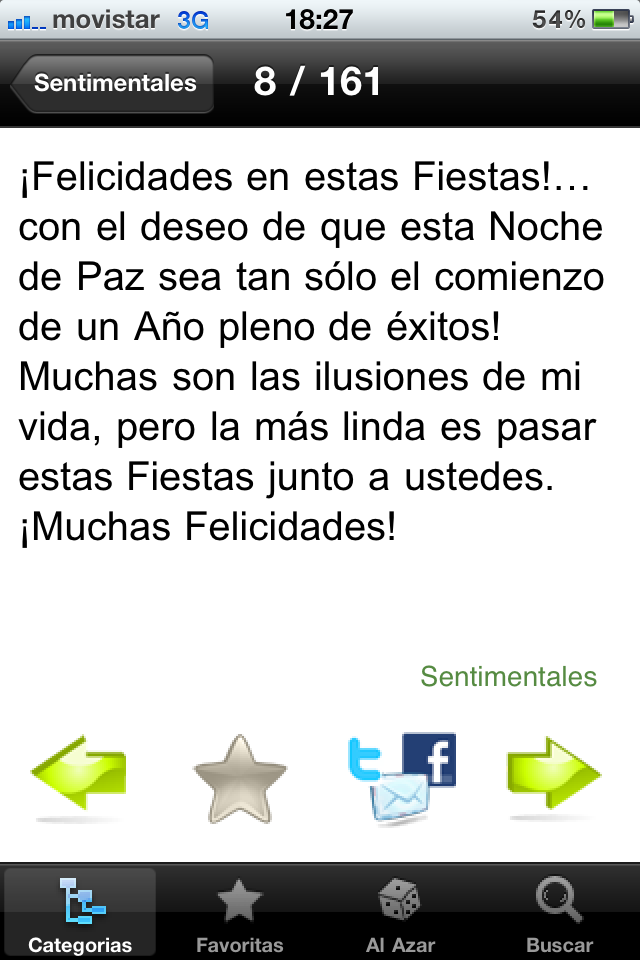
Task: Advance to the next message with right arrow
Action: [553, 775]
